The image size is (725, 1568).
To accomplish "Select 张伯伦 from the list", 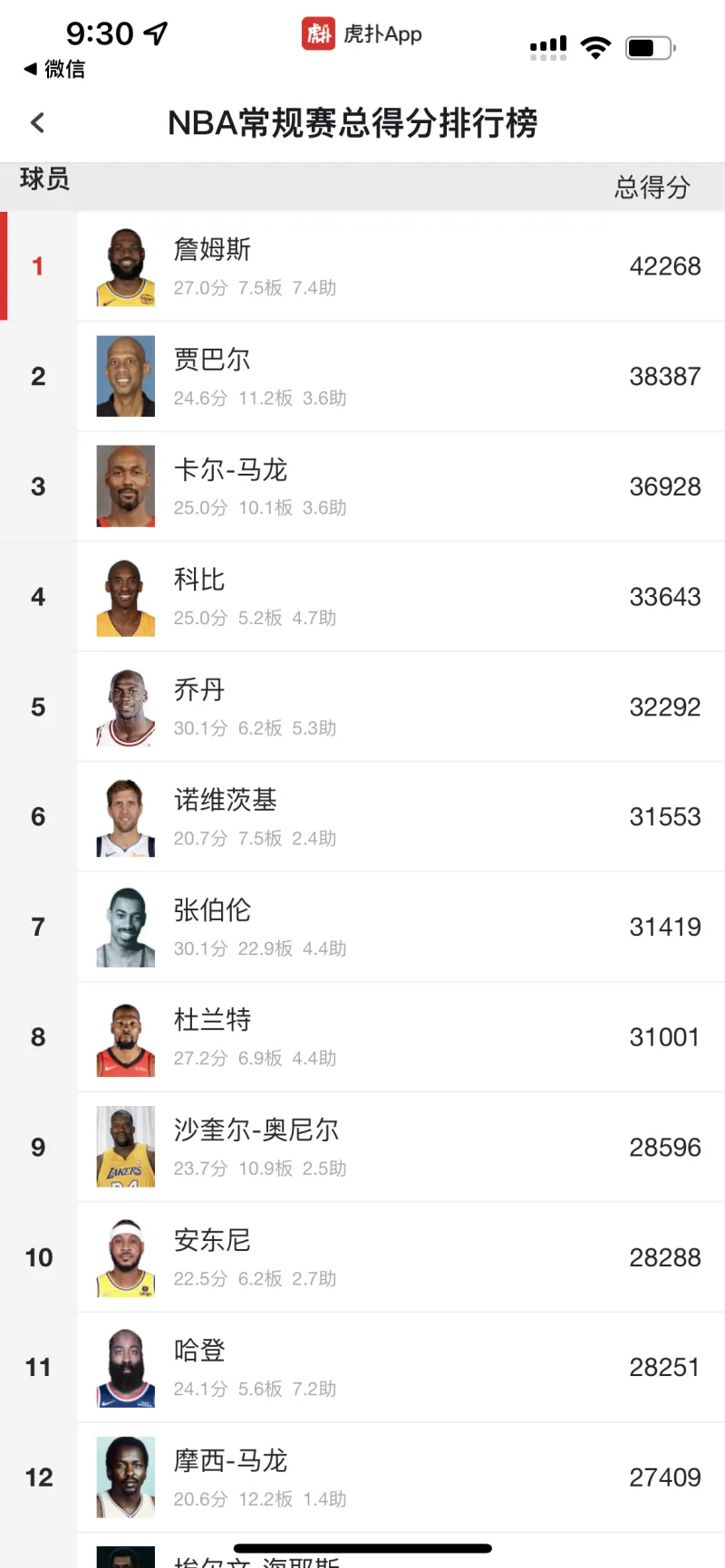I will (x=362, y=927).
